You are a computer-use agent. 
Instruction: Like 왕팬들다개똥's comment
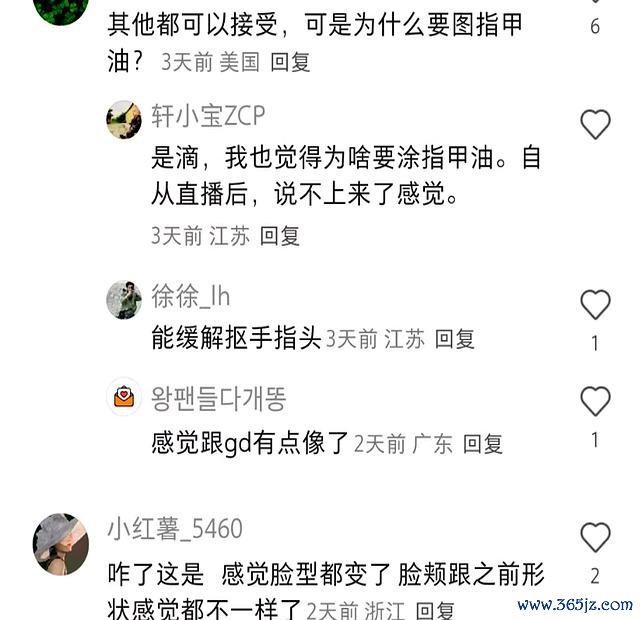(595, 401)
